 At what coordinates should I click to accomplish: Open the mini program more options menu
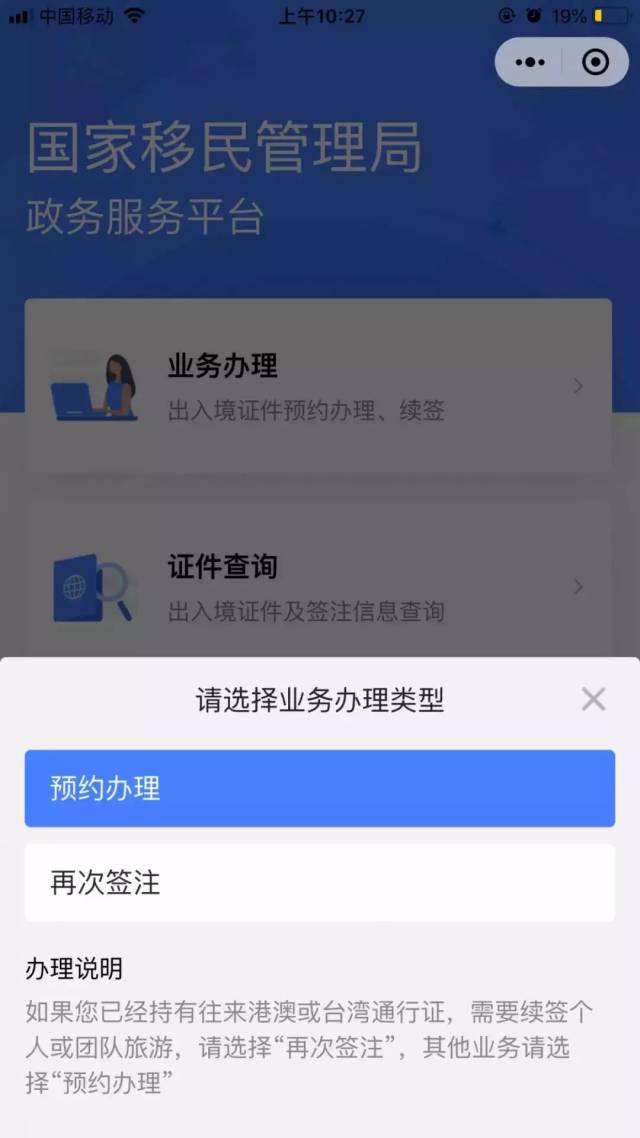click(530, 62)
